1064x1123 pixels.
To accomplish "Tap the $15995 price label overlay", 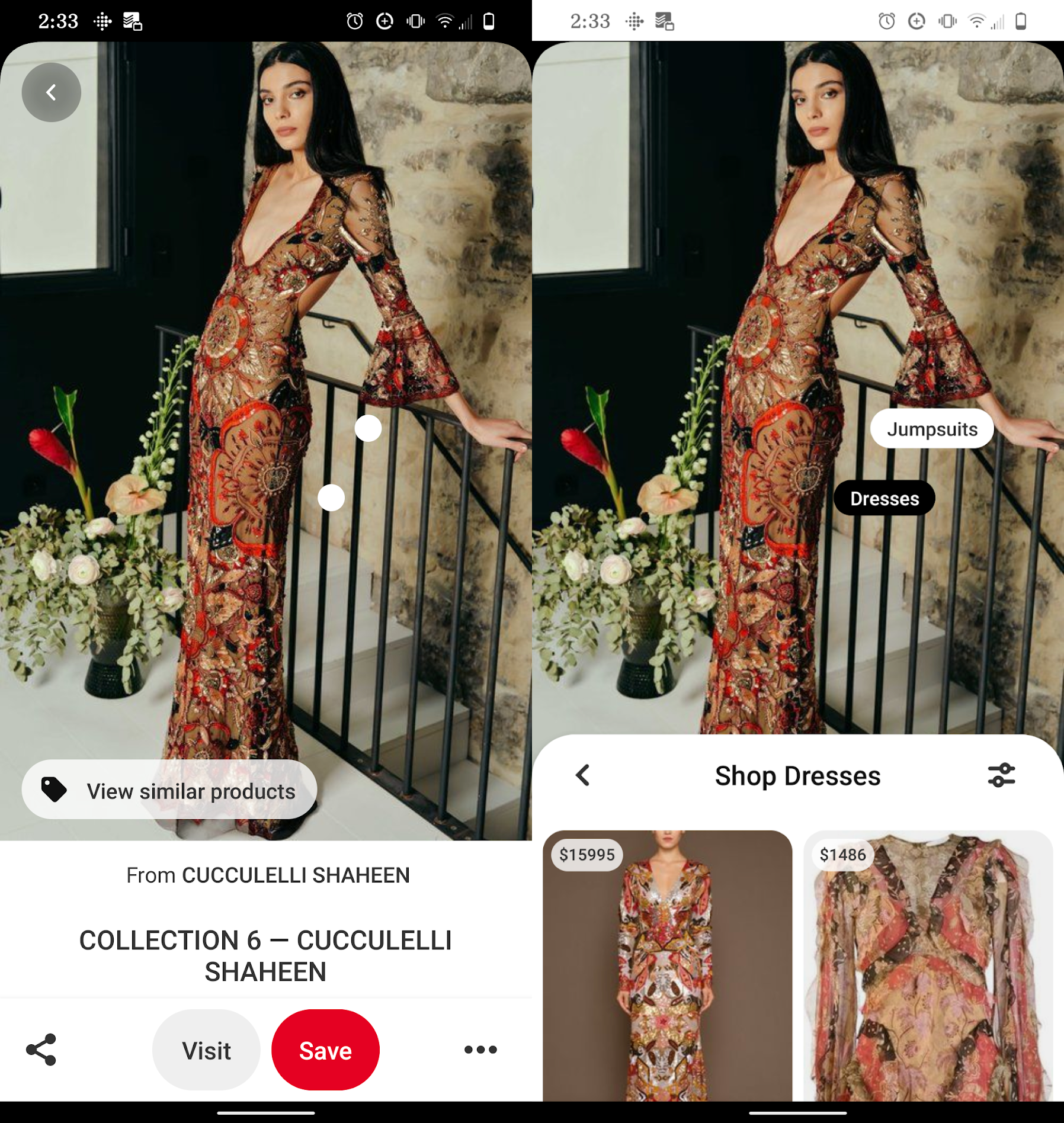I will pos(586,855).
